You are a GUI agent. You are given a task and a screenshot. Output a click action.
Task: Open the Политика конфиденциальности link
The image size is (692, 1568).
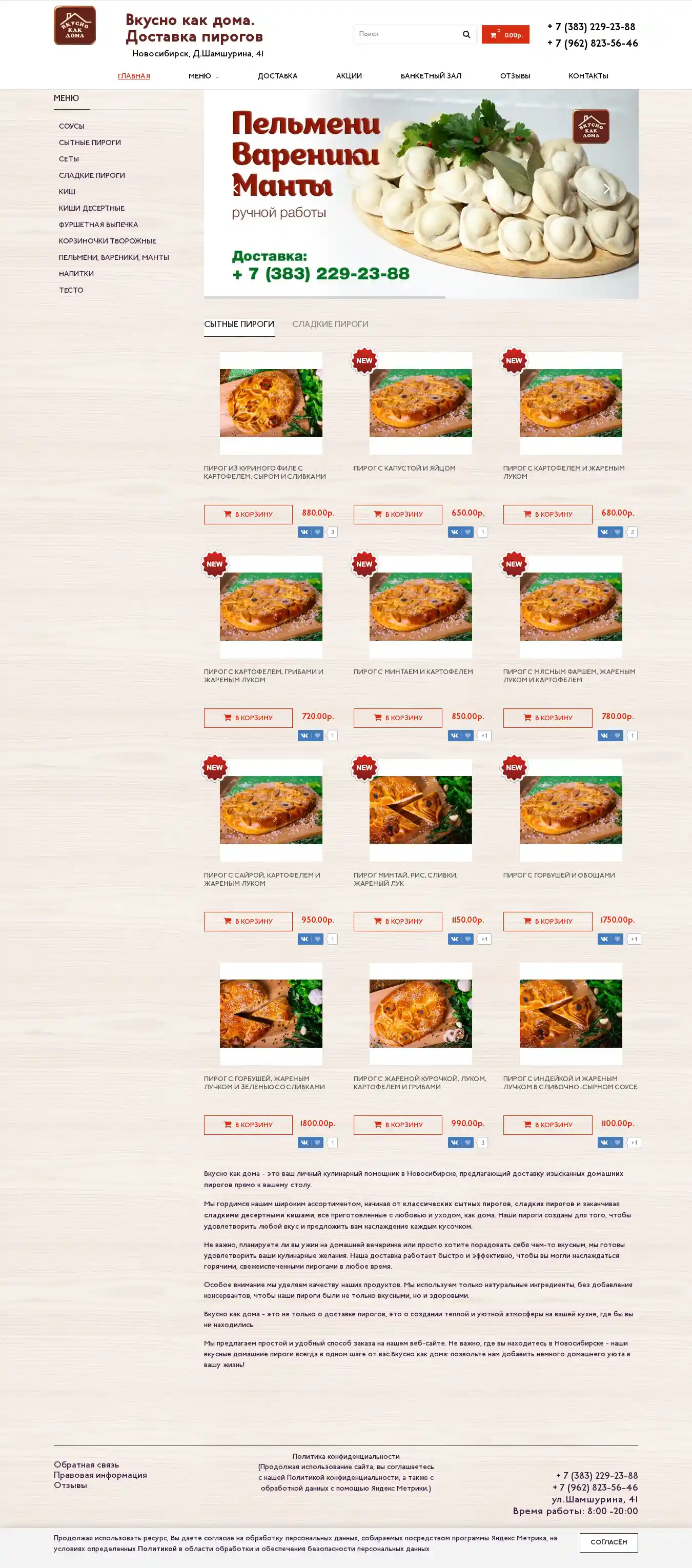(345, 1456)
